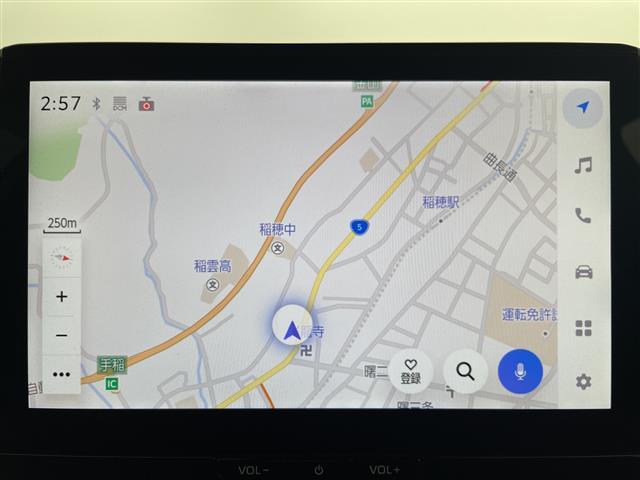Start voice search with the microphone
Image resolution: width=640 pixels, height=480 pixels.
click(x=520, y=372)
